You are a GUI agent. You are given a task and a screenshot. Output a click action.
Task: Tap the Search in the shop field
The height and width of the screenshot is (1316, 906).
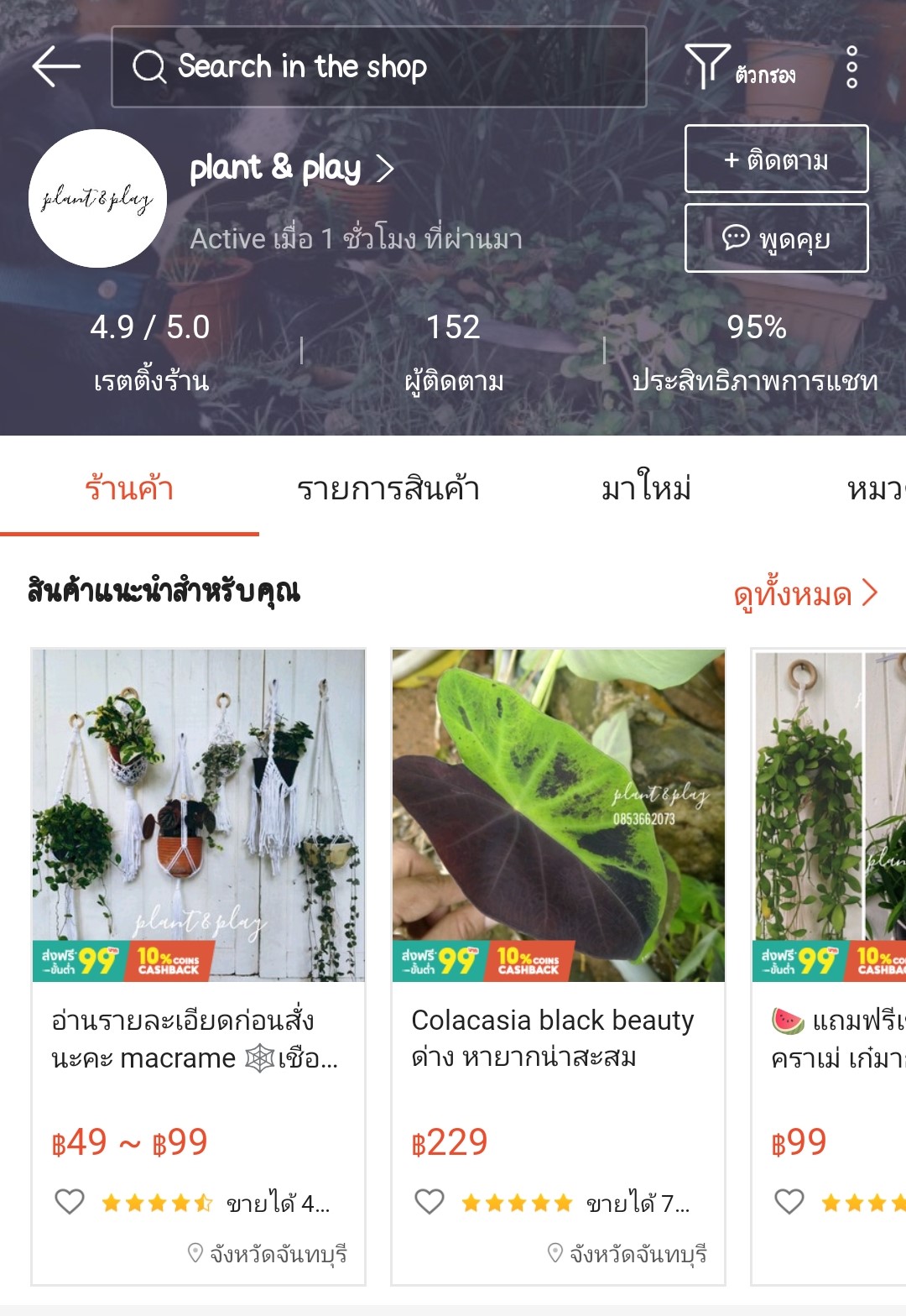pyautogui.click(x=378, y=67)
